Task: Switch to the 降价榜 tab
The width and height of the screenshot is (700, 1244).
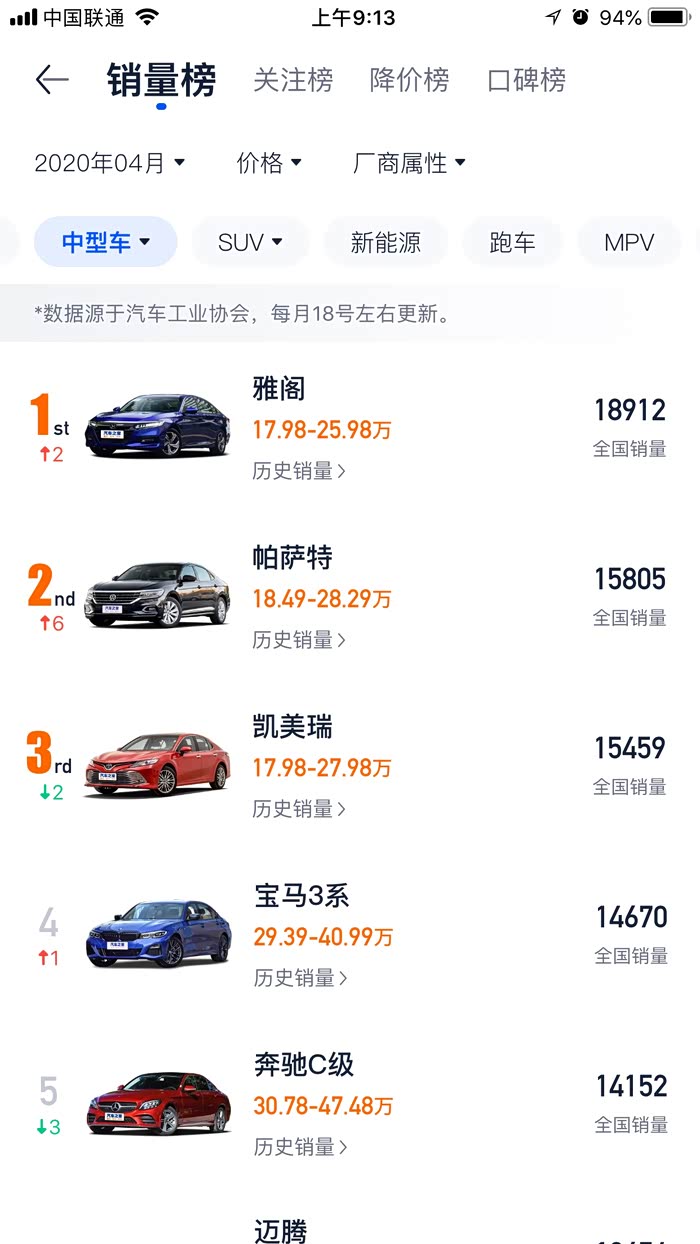Action: tap(410, 80)
